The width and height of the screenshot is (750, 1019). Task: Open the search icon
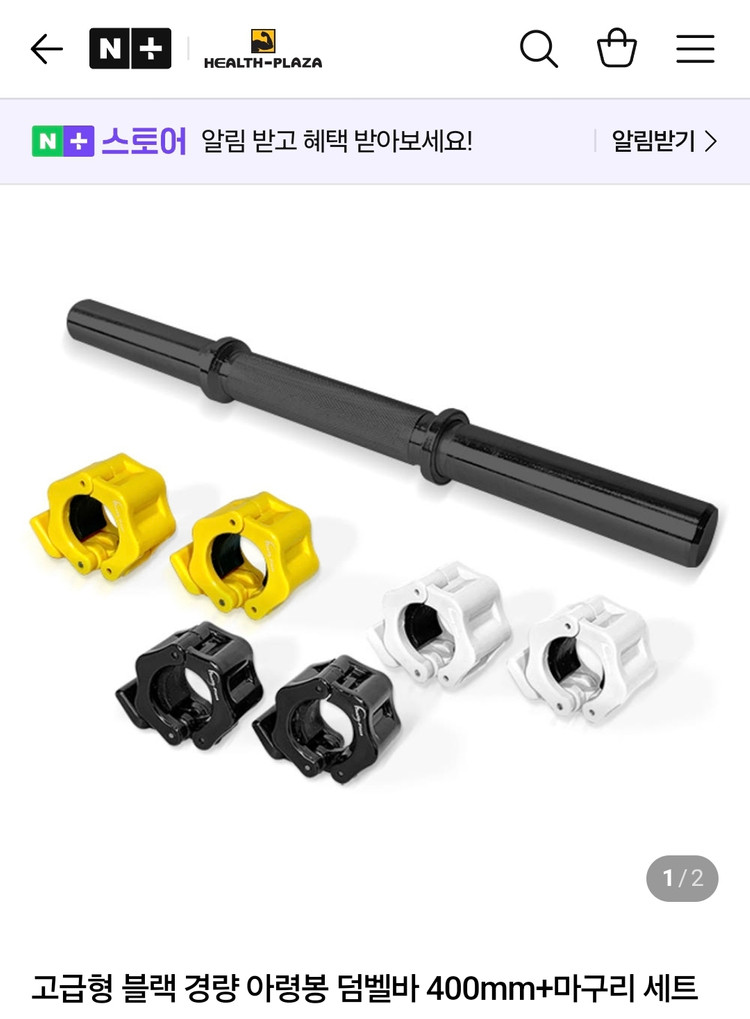tap(539, 49)
